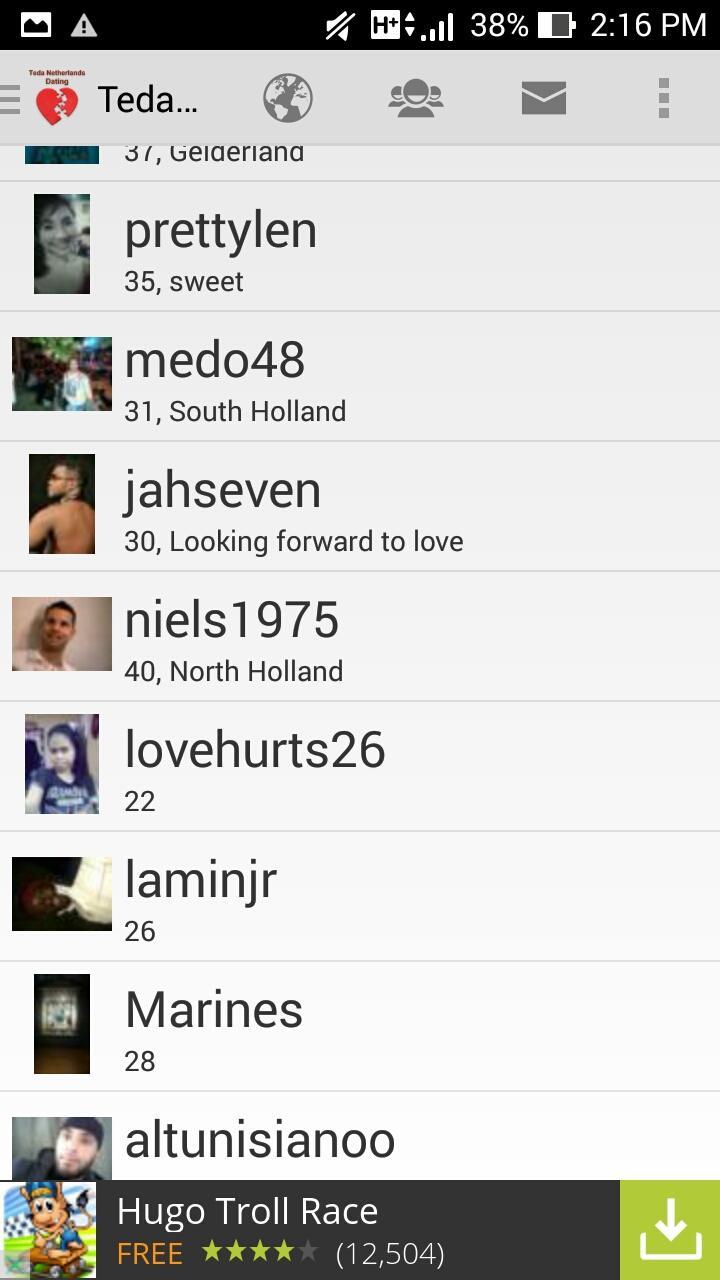The image size is (720, 1280).
Task: Open prettylen's profile
Action: pyautogui.click(x=360, y=247)
